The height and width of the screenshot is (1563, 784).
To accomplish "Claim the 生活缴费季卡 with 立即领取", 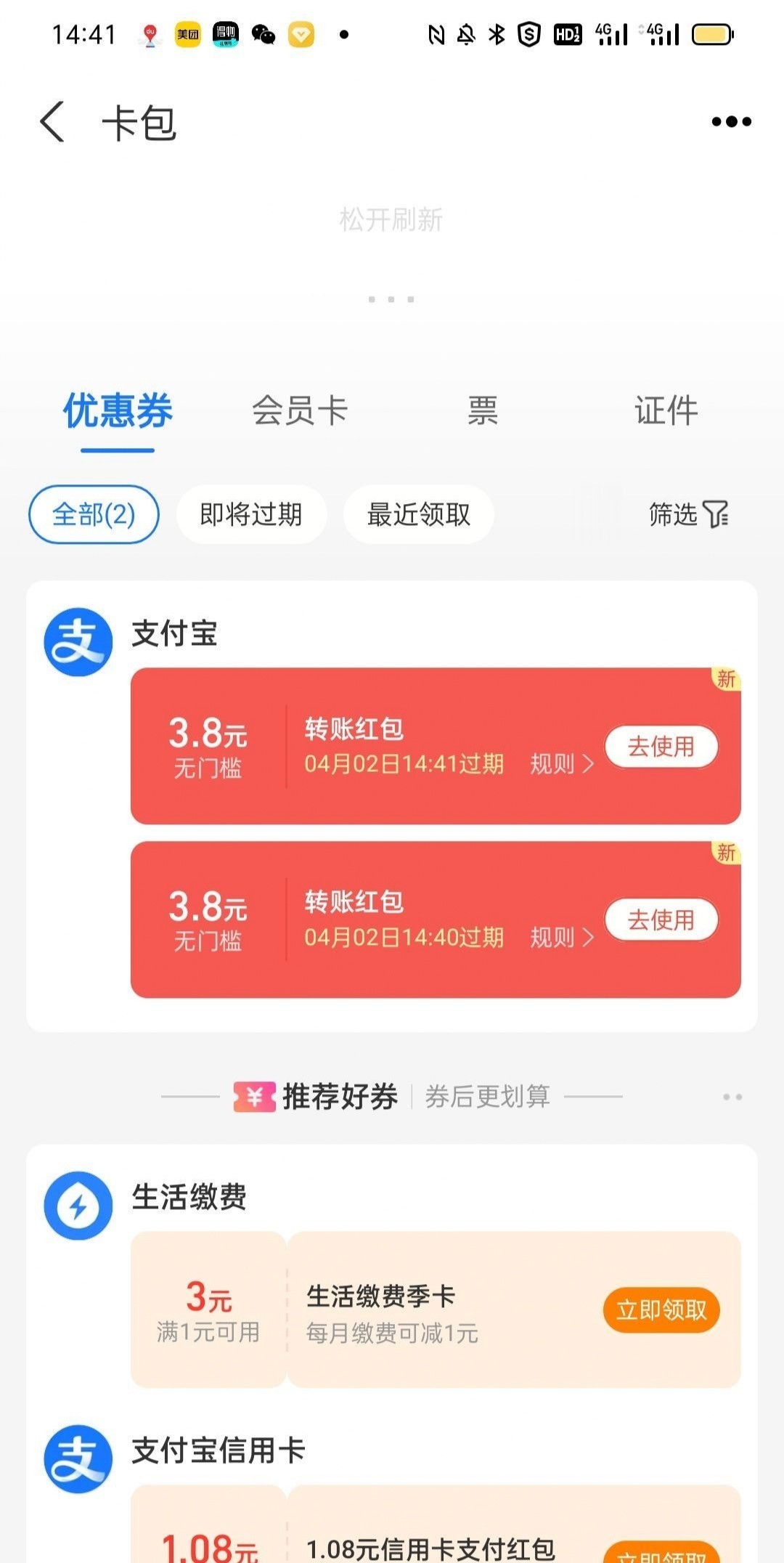I will (661, 1310).
